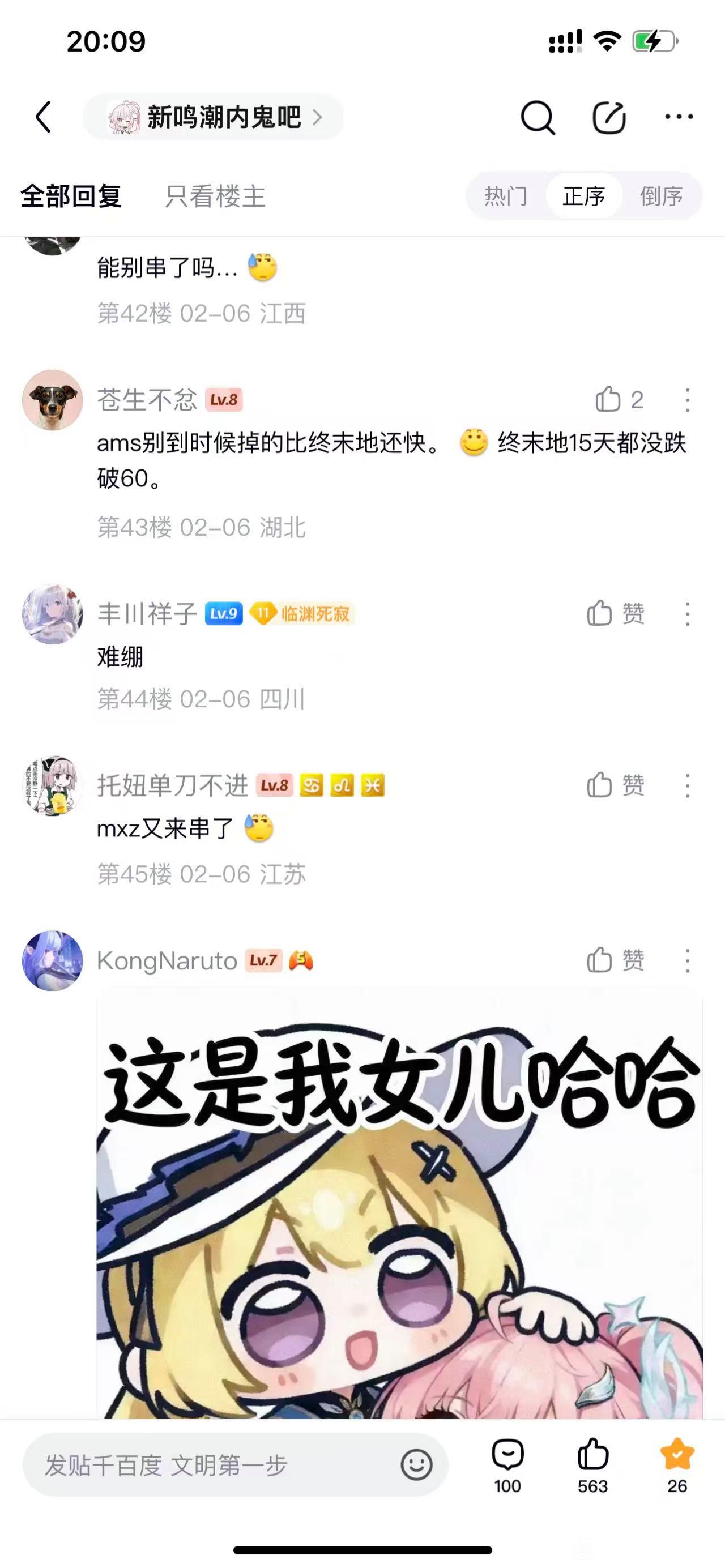This screenshot has height=1568, width=725.
Task: Select the 全部回复 tab
Action: pos(71,196)
